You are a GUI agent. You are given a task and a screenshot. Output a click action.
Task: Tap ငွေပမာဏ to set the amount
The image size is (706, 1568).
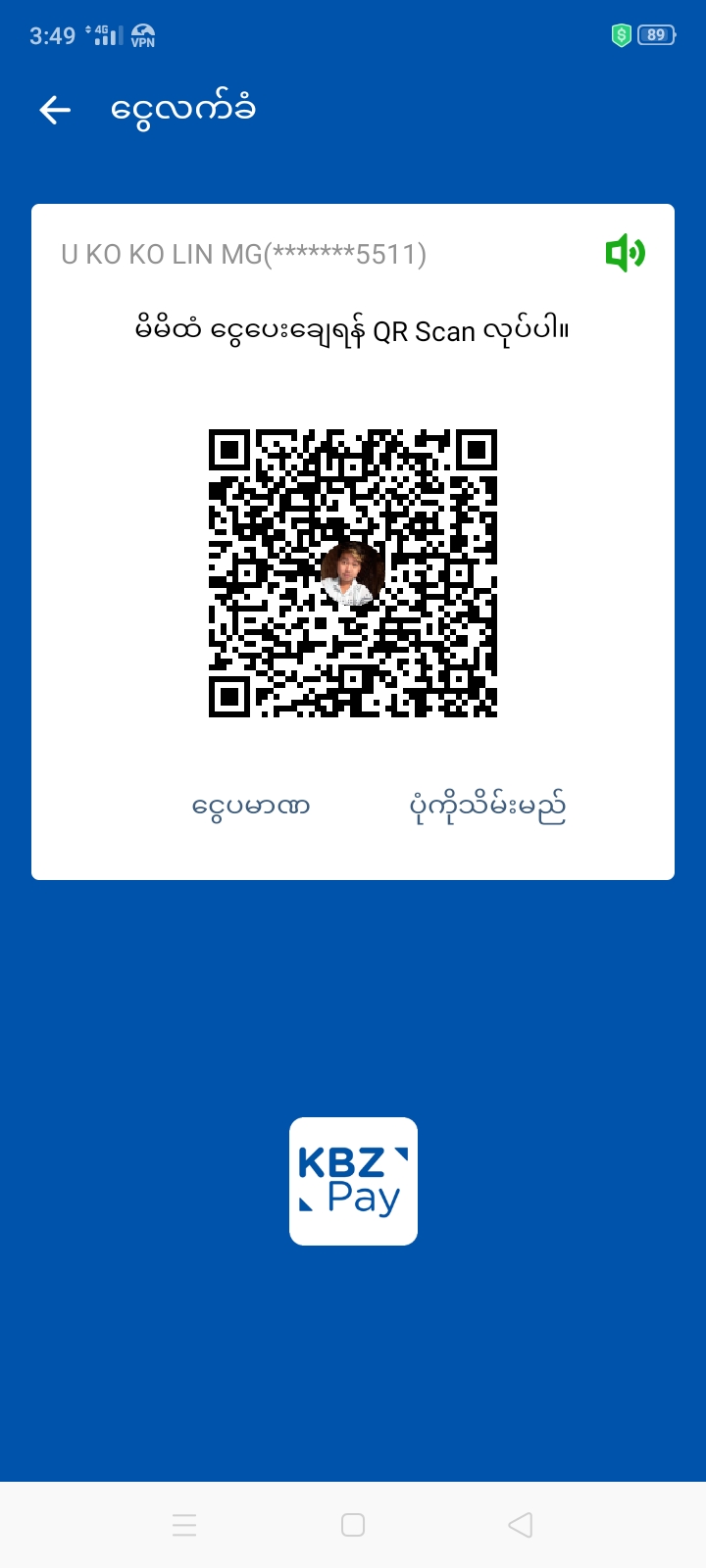251,807
